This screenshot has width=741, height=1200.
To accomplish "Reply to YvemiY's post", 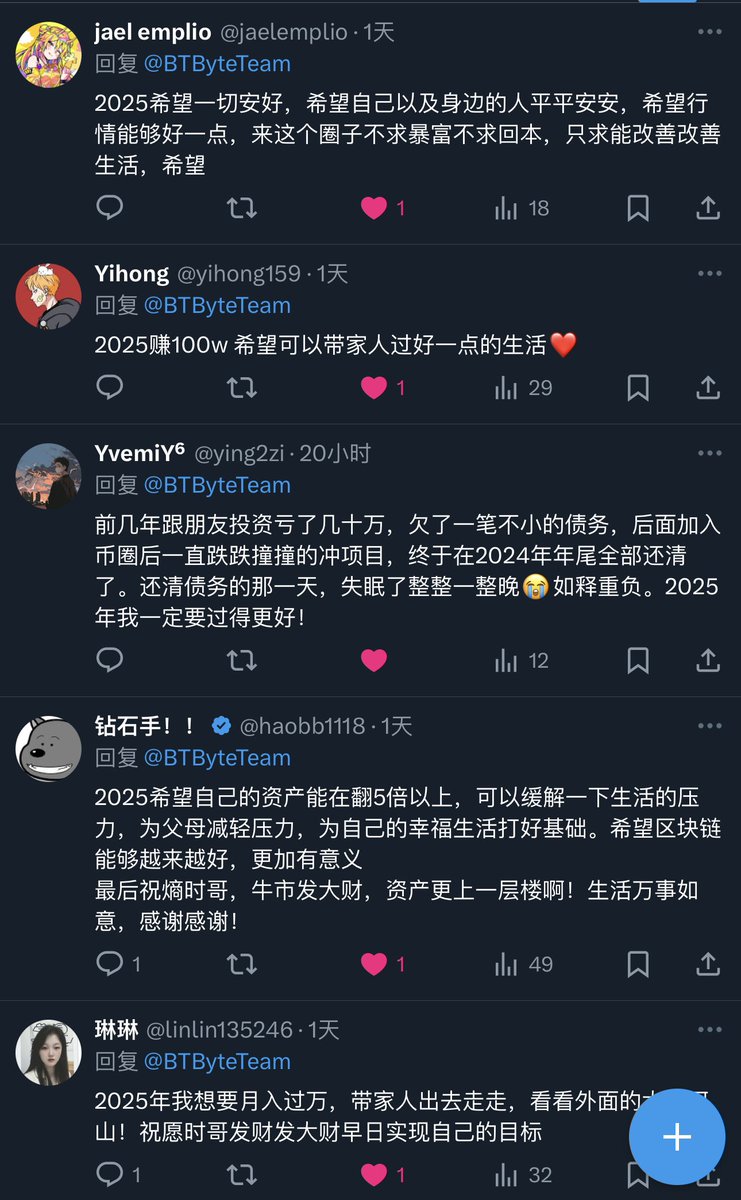I will click(110, 660).
